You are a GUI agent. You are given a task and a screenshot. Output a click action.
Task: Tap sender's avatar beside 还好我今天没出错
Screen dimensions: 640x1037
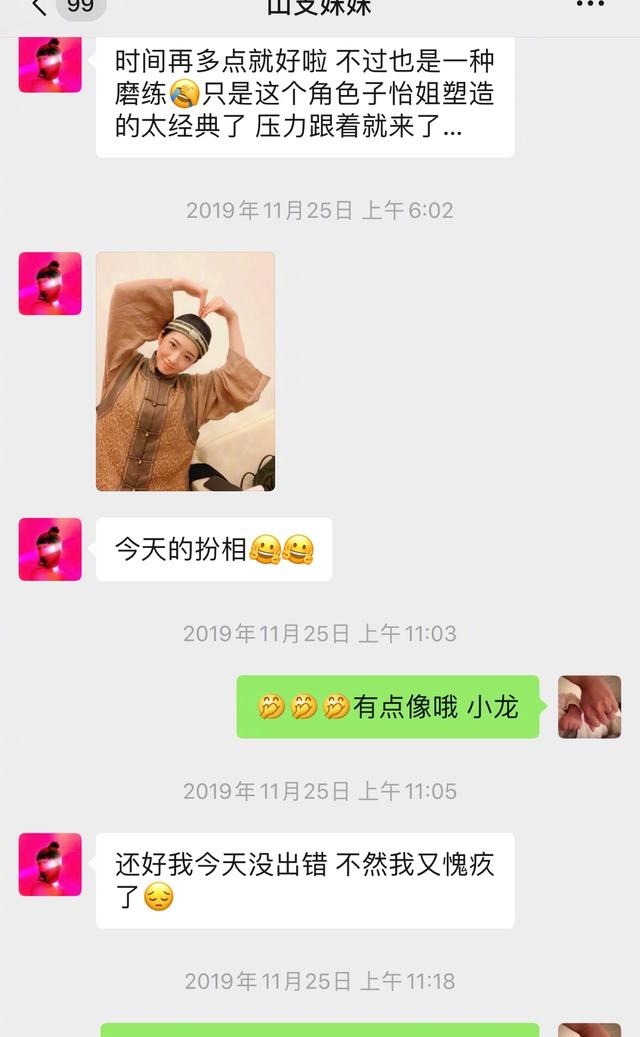coord(50,864)
